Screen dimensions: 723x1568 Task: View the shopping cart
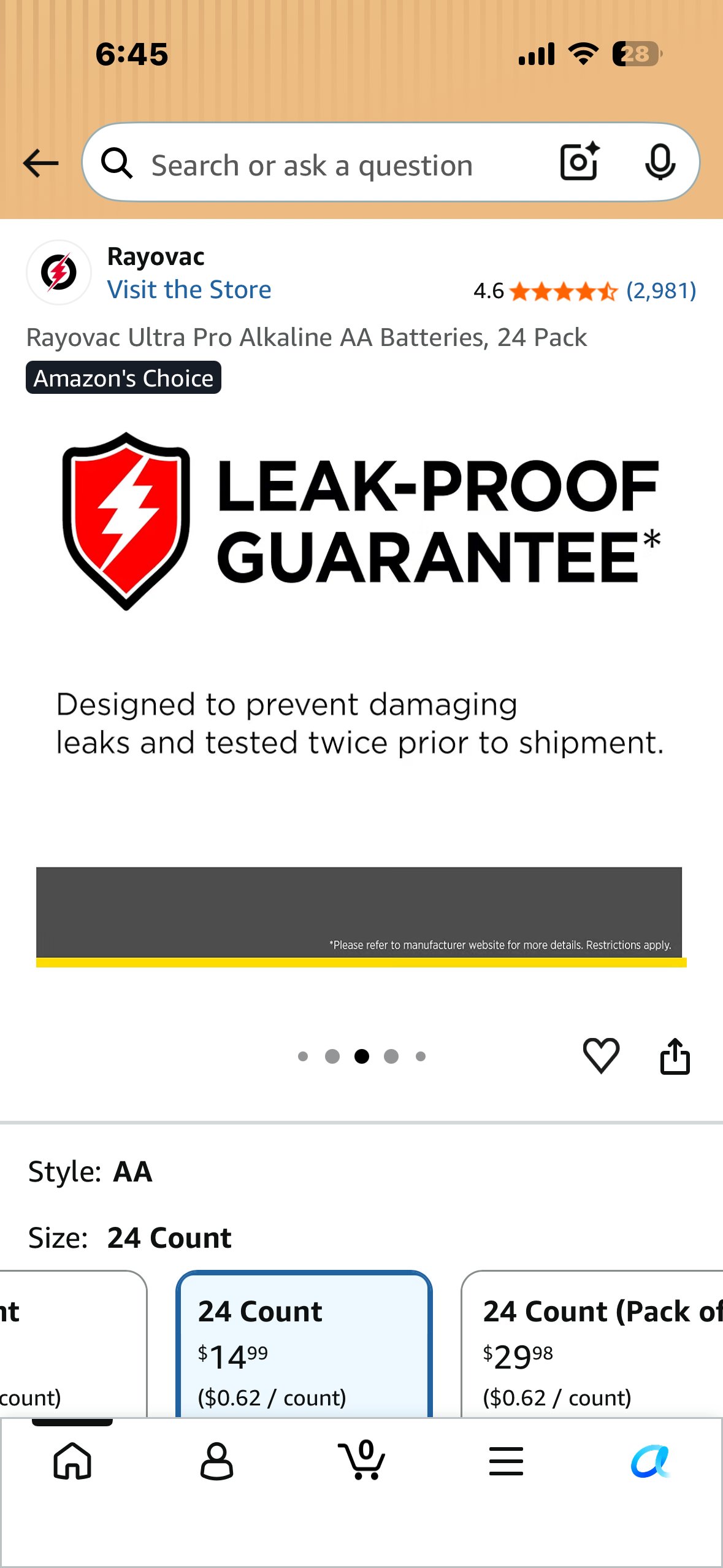pyautogui.click(x=362, y=1459)
